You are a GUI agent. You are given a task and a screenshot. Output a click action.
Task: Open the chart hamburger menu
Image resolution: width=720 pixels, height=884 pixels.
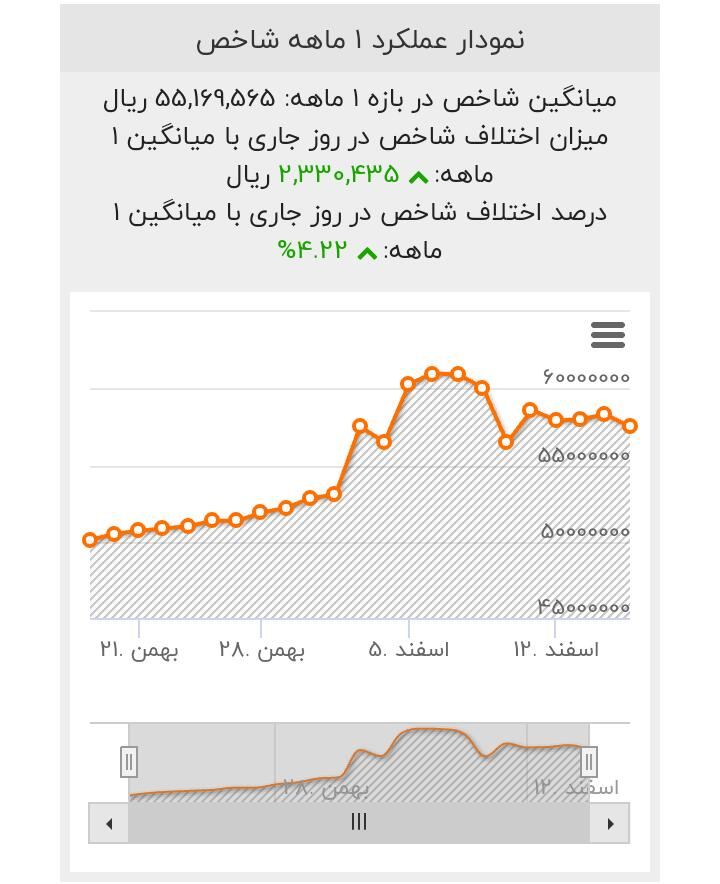click(x=608, y=335)
